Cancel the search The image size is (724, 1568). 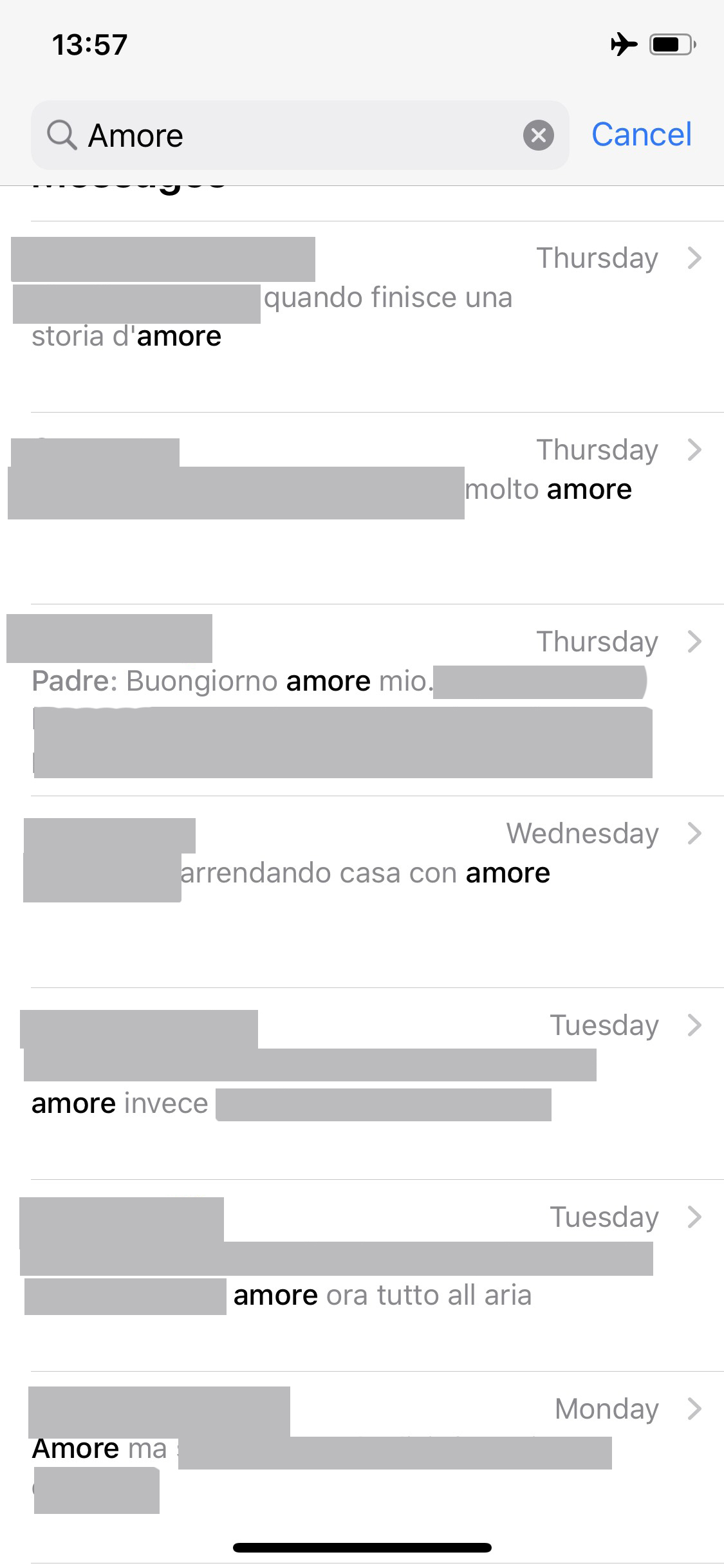pyautogui.click(x=642, y=135)
